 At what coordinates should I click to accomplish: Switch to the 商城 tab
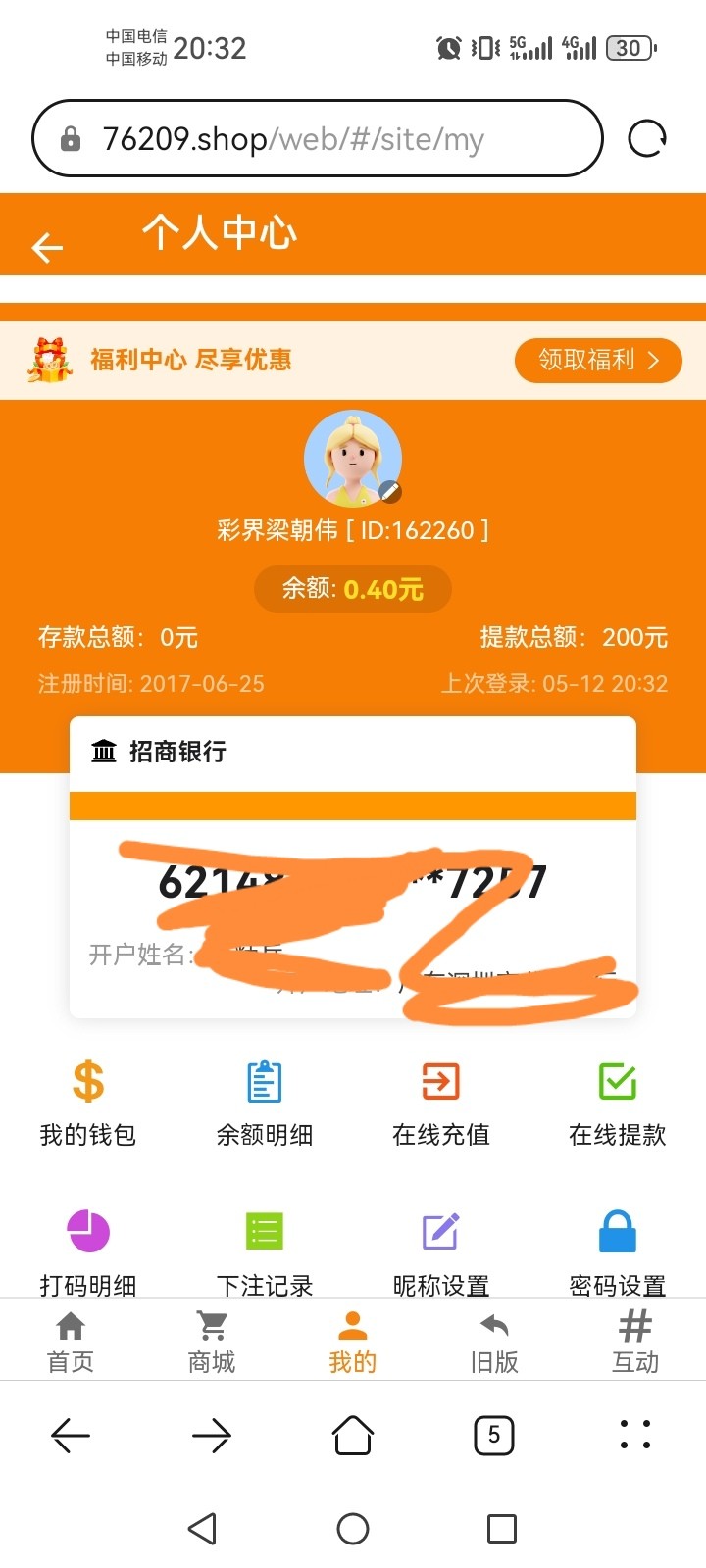212,1342
